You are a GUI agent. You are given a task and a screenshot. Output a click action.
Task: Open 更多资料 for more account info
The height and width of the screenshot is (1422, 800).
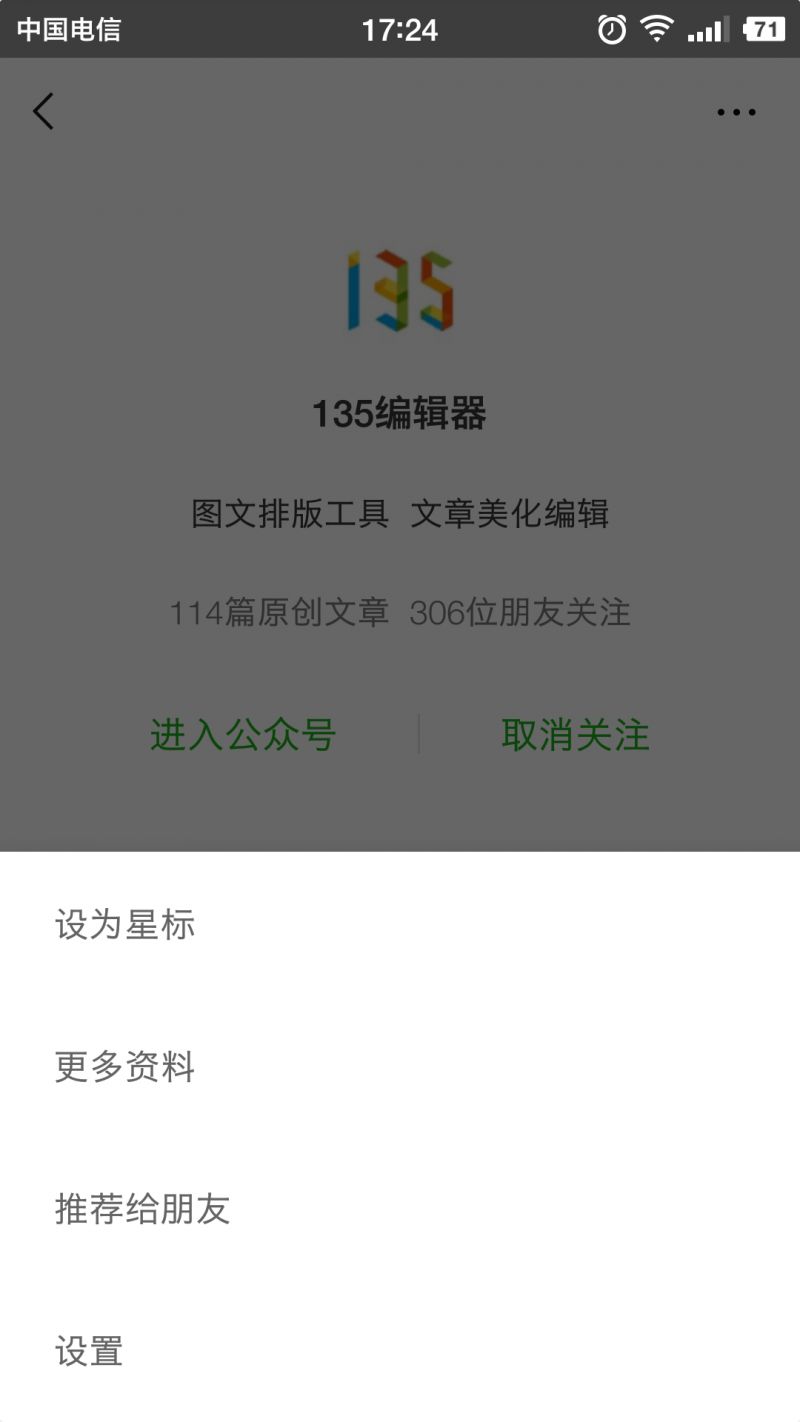(x=125, y=1068)
